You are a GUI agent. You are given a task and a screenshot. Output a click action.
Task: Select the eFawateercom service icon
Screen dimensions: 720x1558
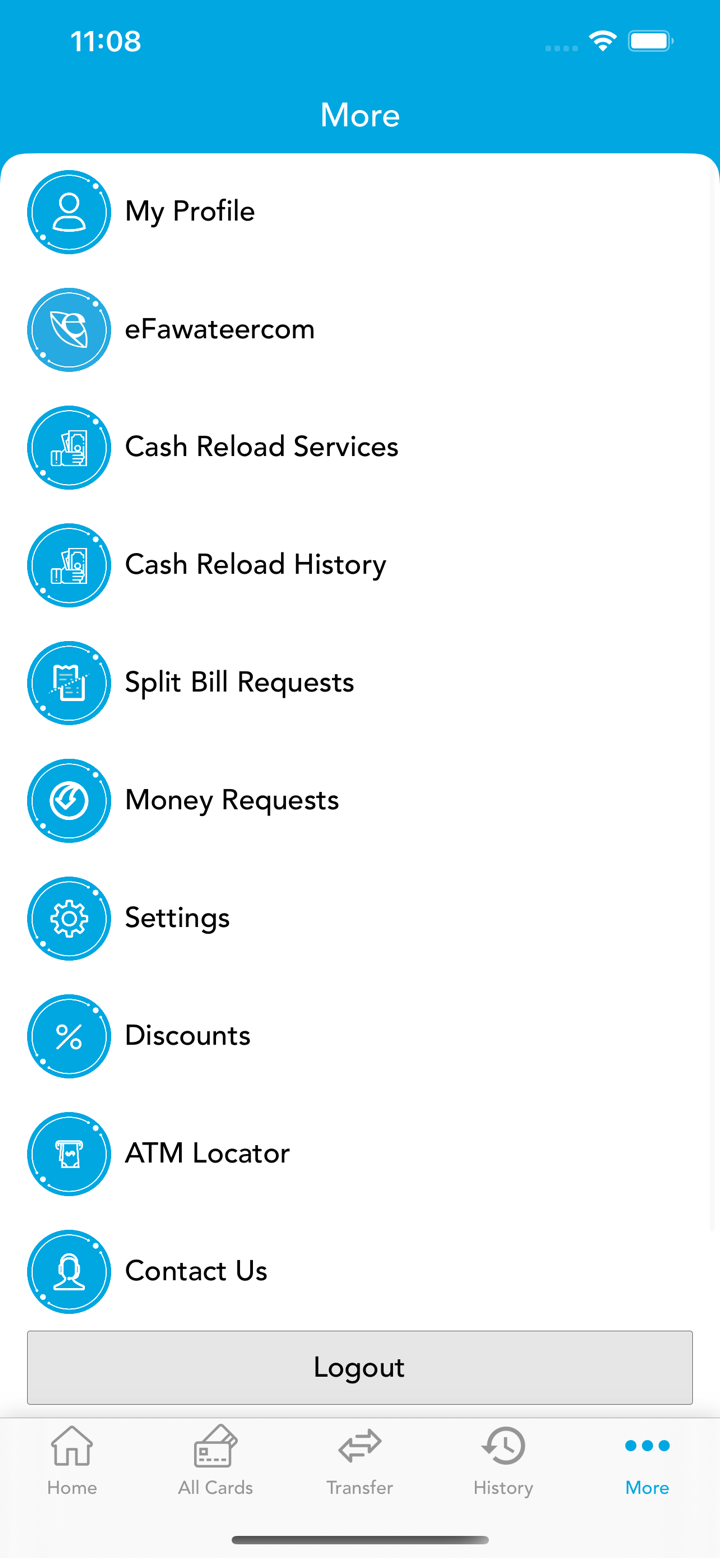(x=69, y=330)
